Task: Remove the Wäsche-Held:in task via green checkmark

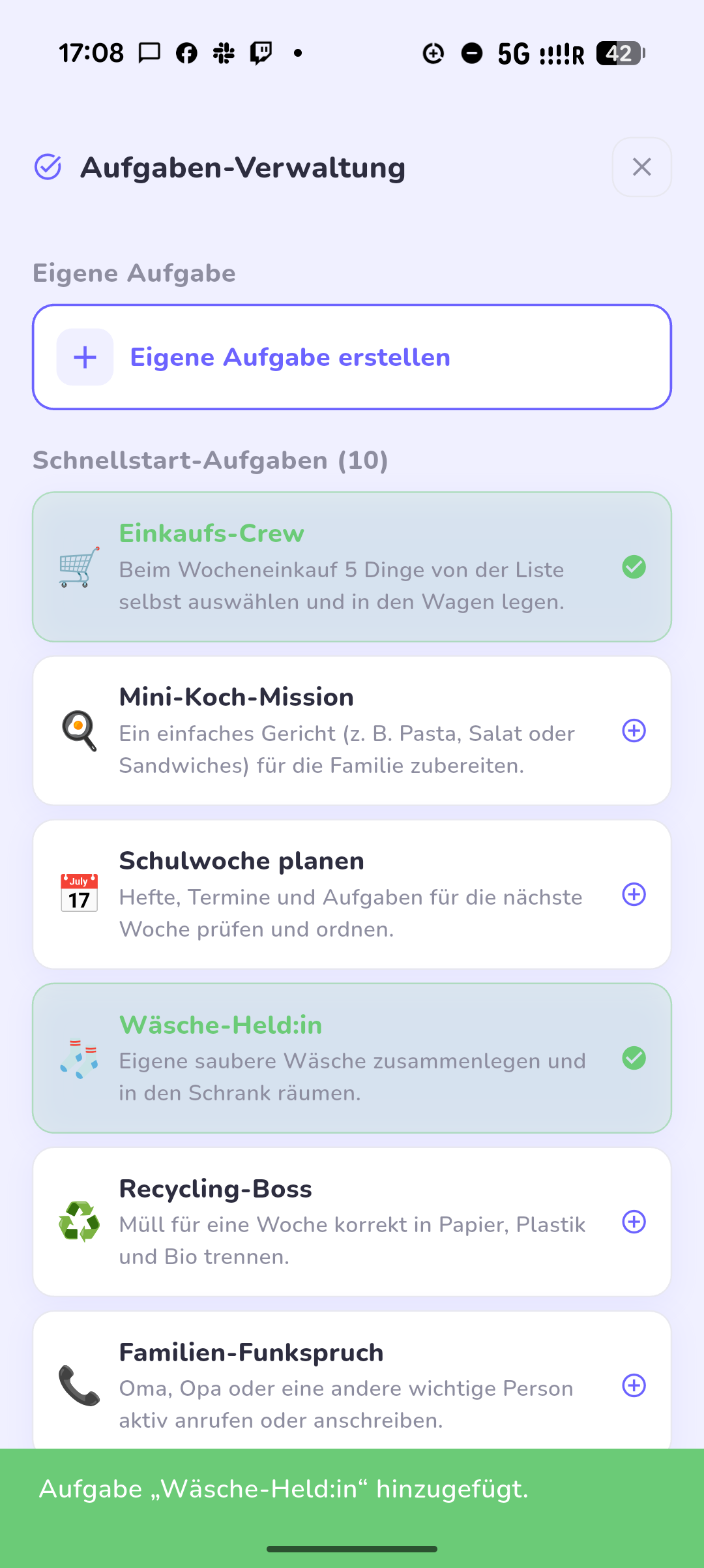Action: [x=634, y=1058]
